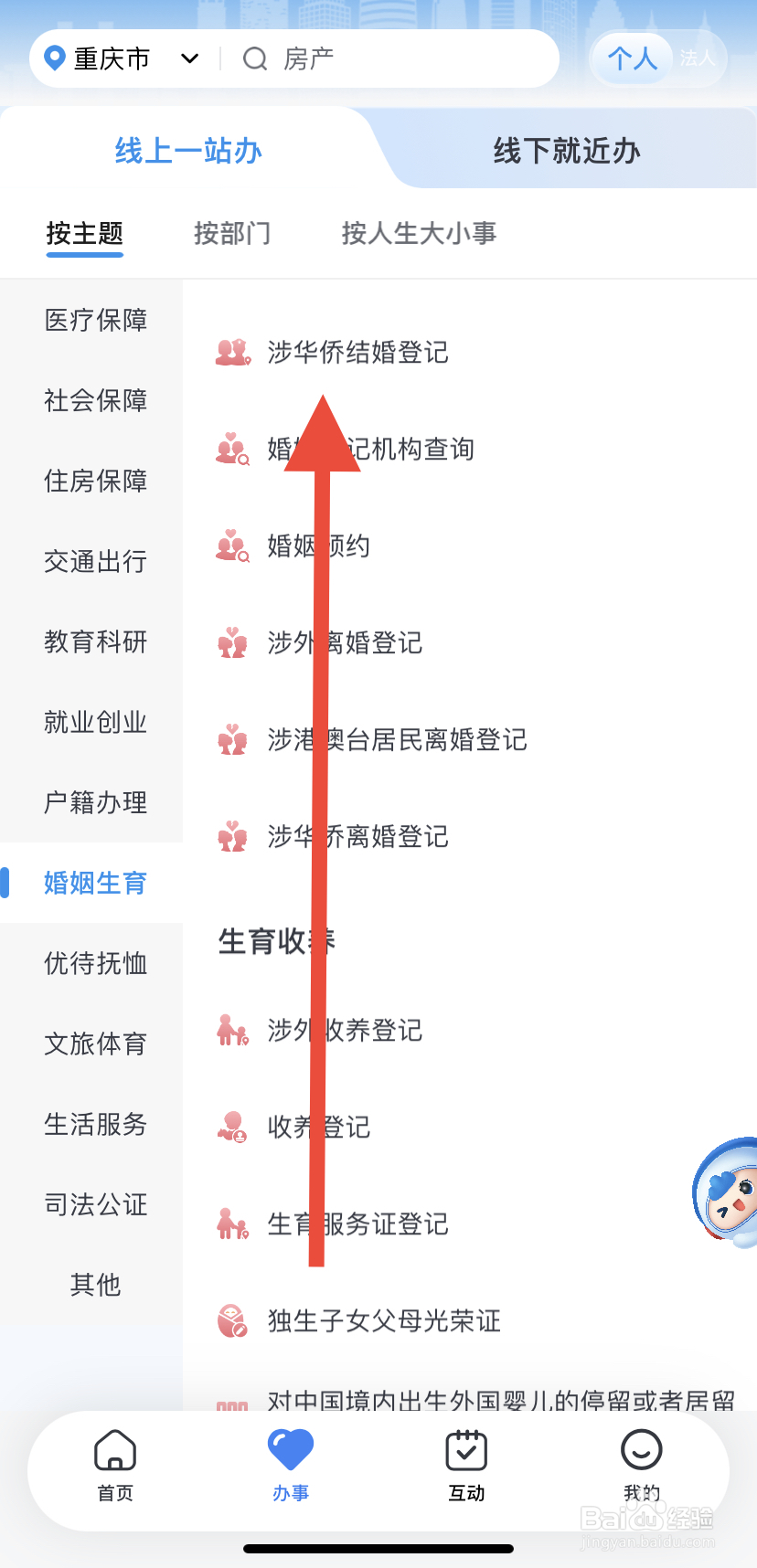Open the 收养登记 service icon
This screenshot has width=757, height=1568.
[x=233, y=1127]
